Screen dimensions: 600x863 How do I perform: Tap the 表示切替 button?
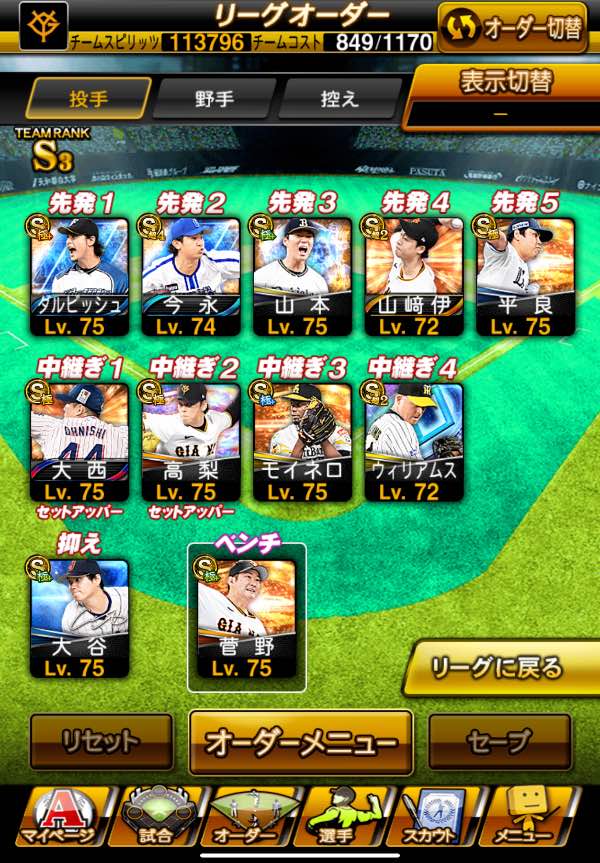(x=502, y=97)
